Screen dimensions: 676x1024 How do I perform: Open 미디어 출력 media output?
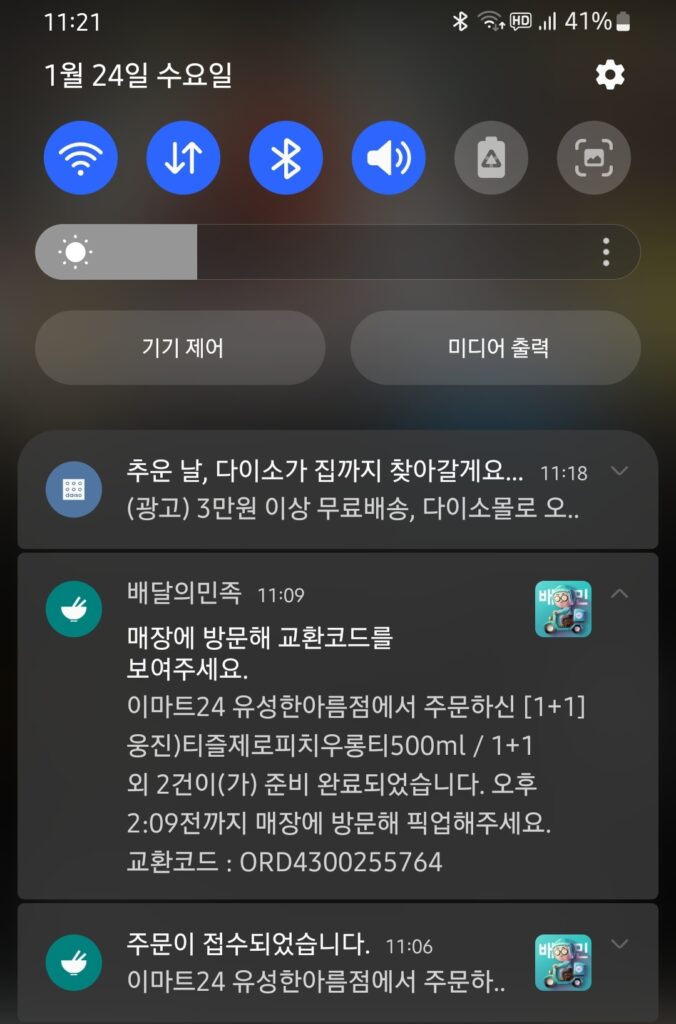click(x=496, y=348)
